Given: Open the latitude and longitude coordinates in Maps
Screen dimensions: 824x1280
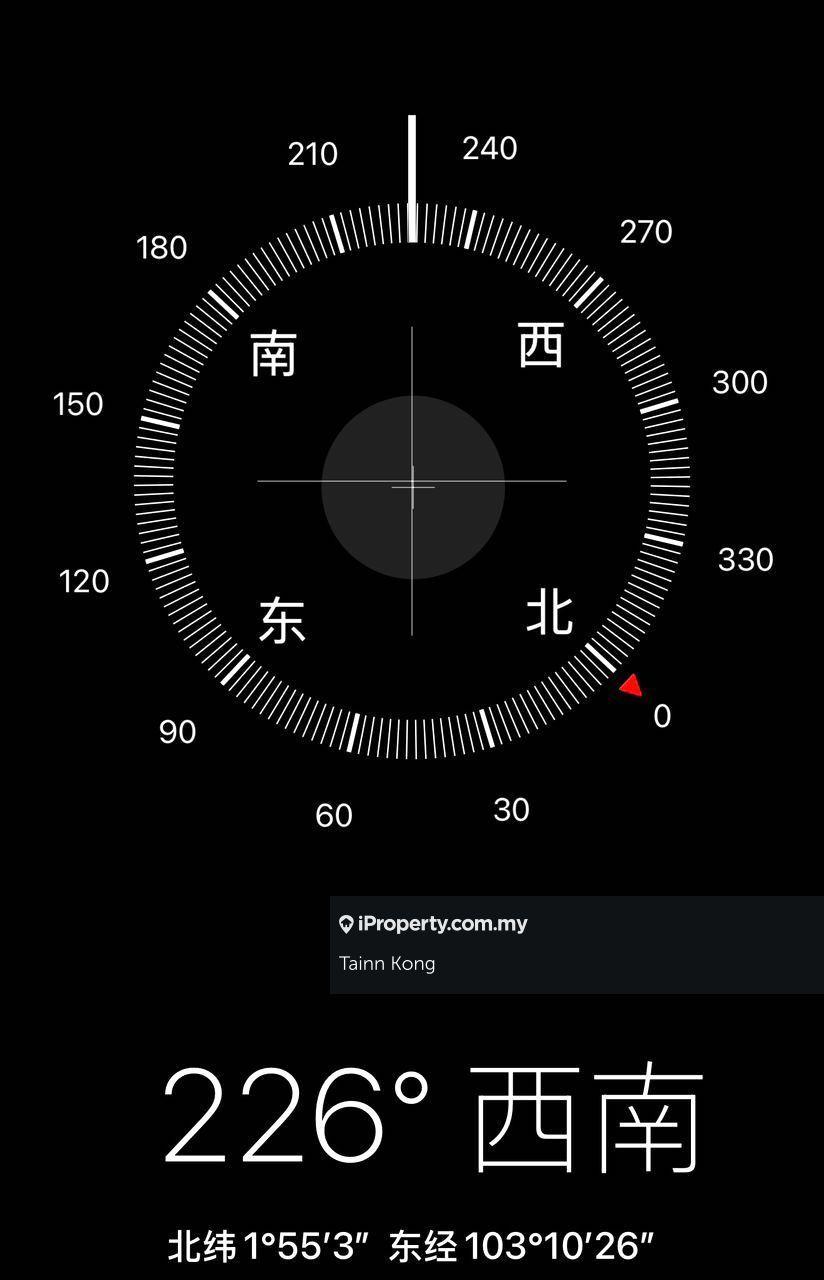Looking at the screenshot, I should [x=411, y=1246].
